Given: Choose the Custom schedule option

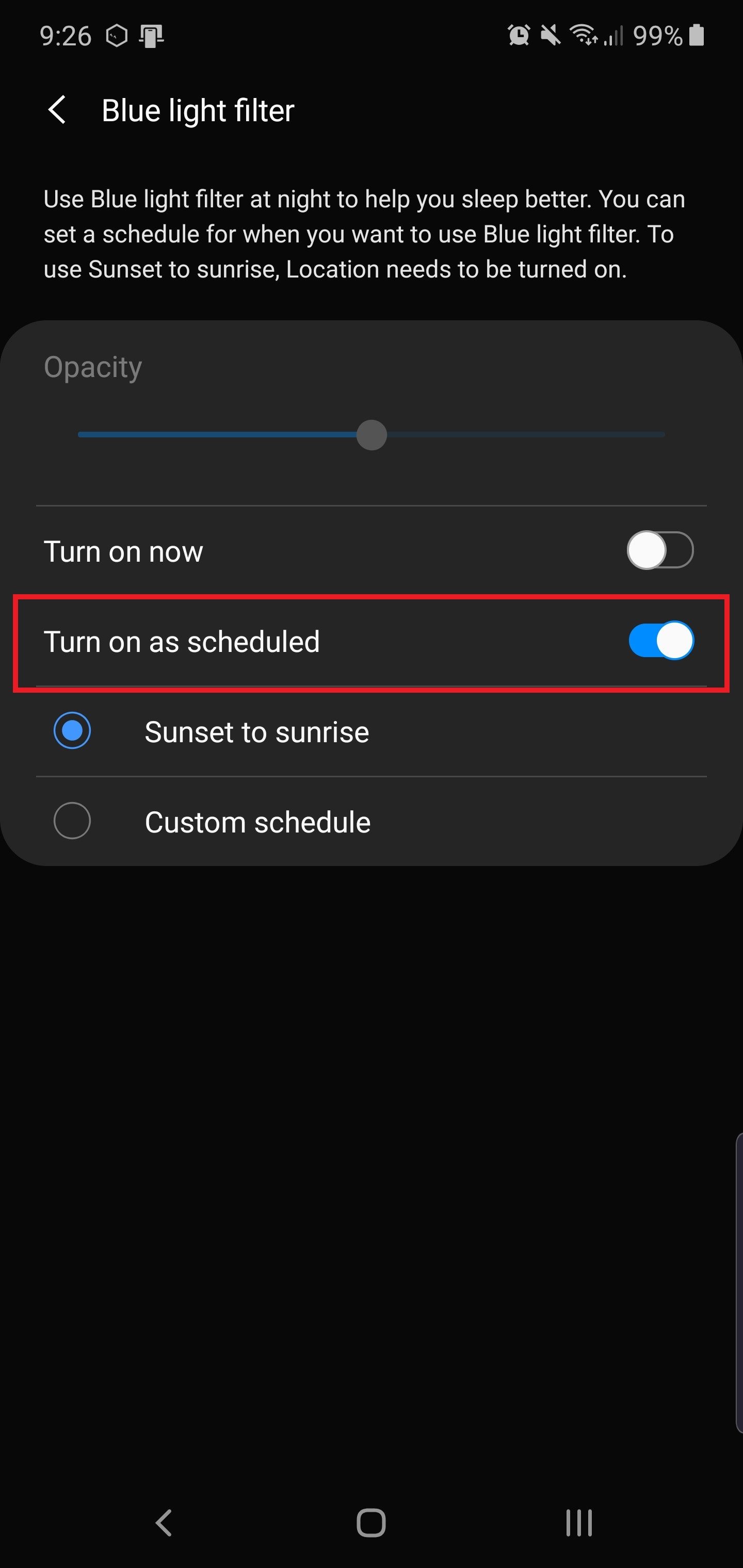Looking at the screenshot, I should (72, 821).
